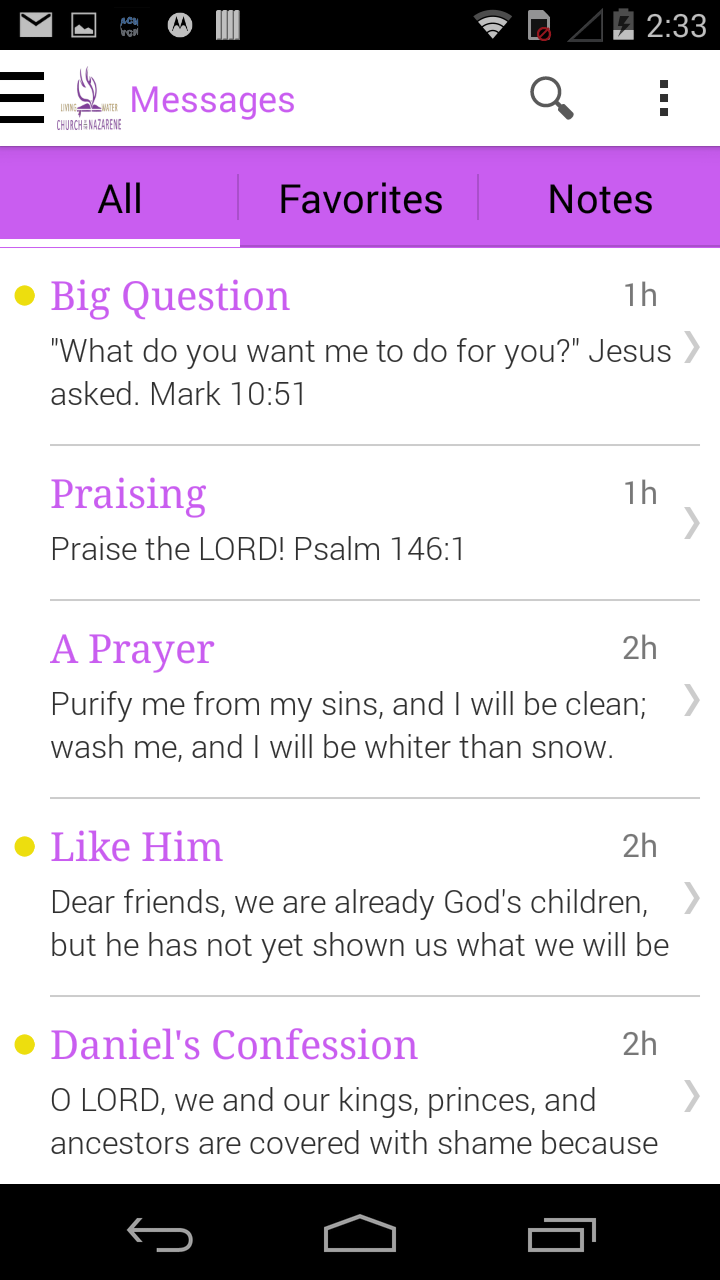View the Like Him message
Screen dimensions: 720x1280
pos(360,896)
